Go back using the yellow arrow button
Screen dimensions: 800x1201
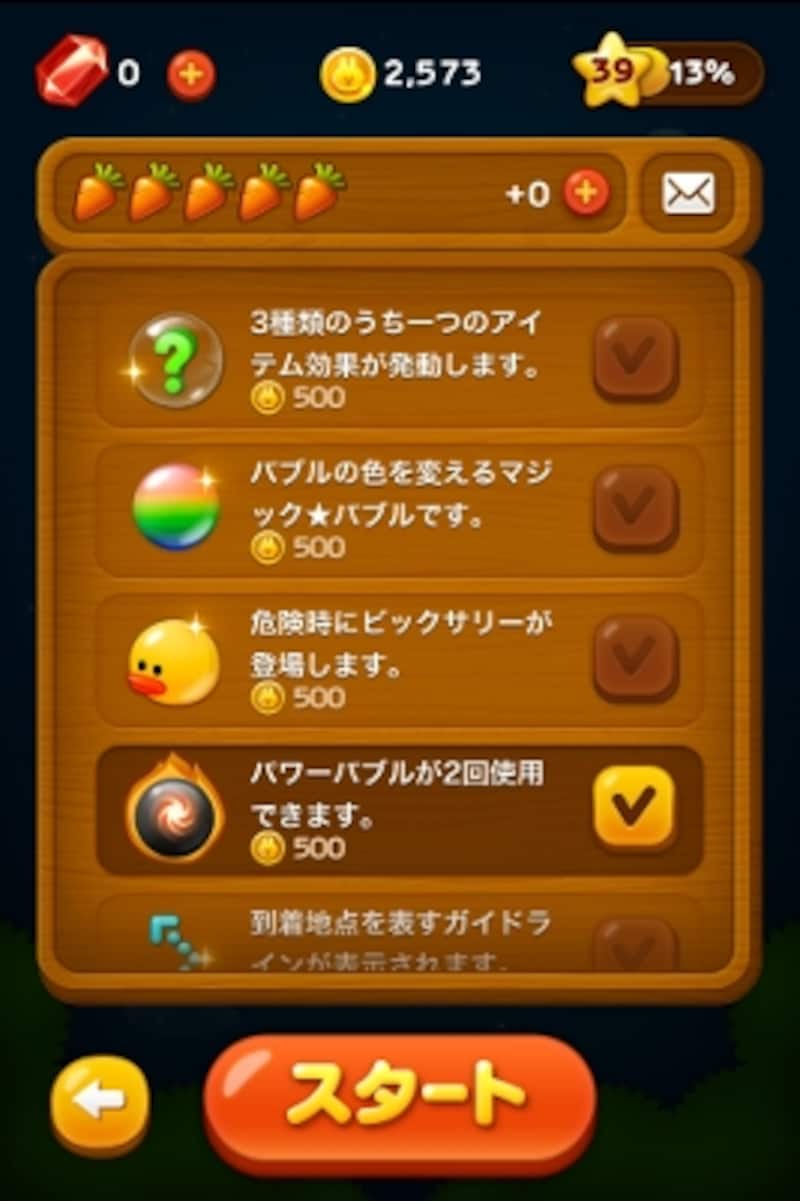(x=100, y=1102)
